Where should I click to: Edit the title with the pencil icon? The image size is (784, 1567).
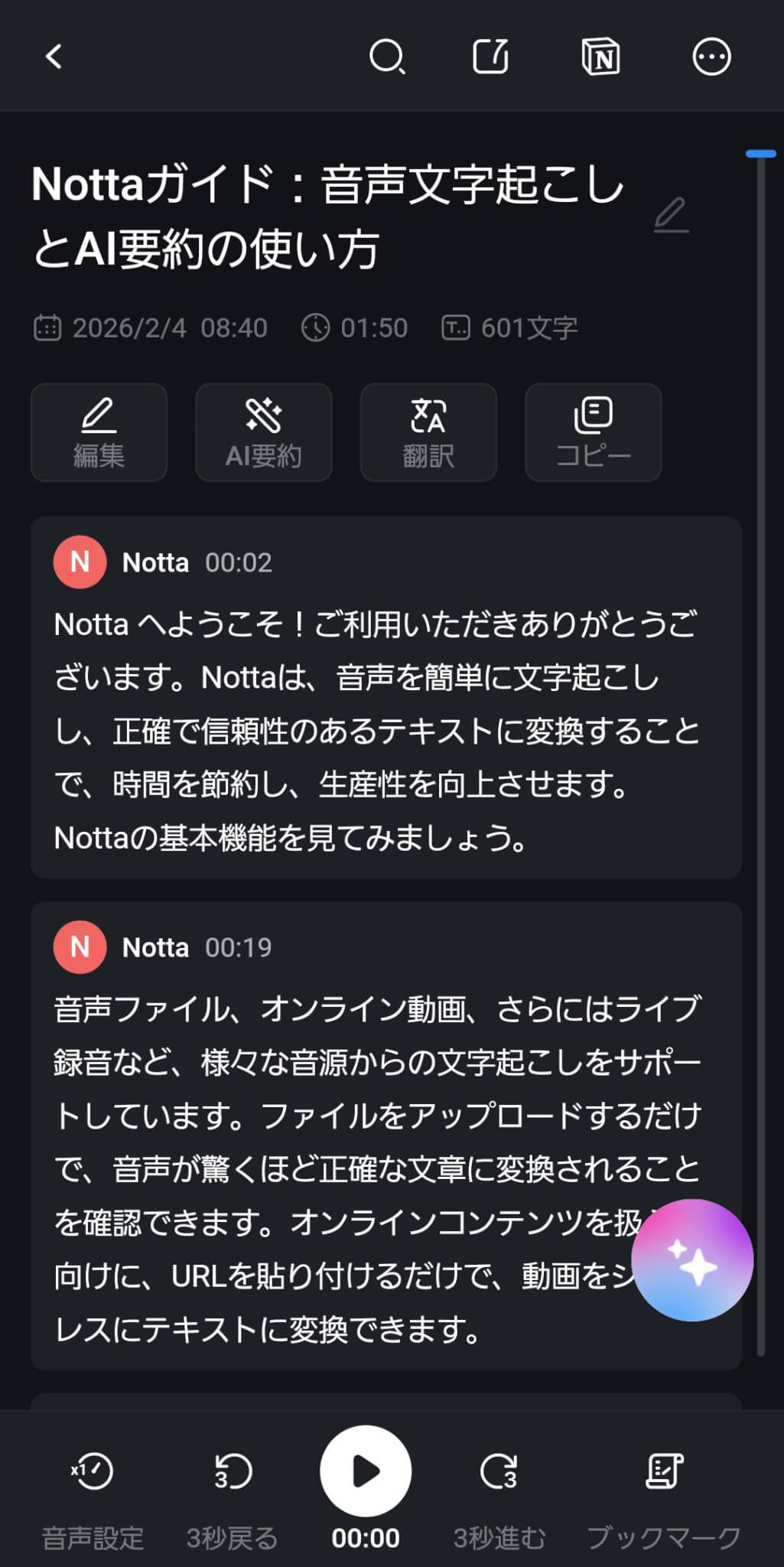point(671,215)
